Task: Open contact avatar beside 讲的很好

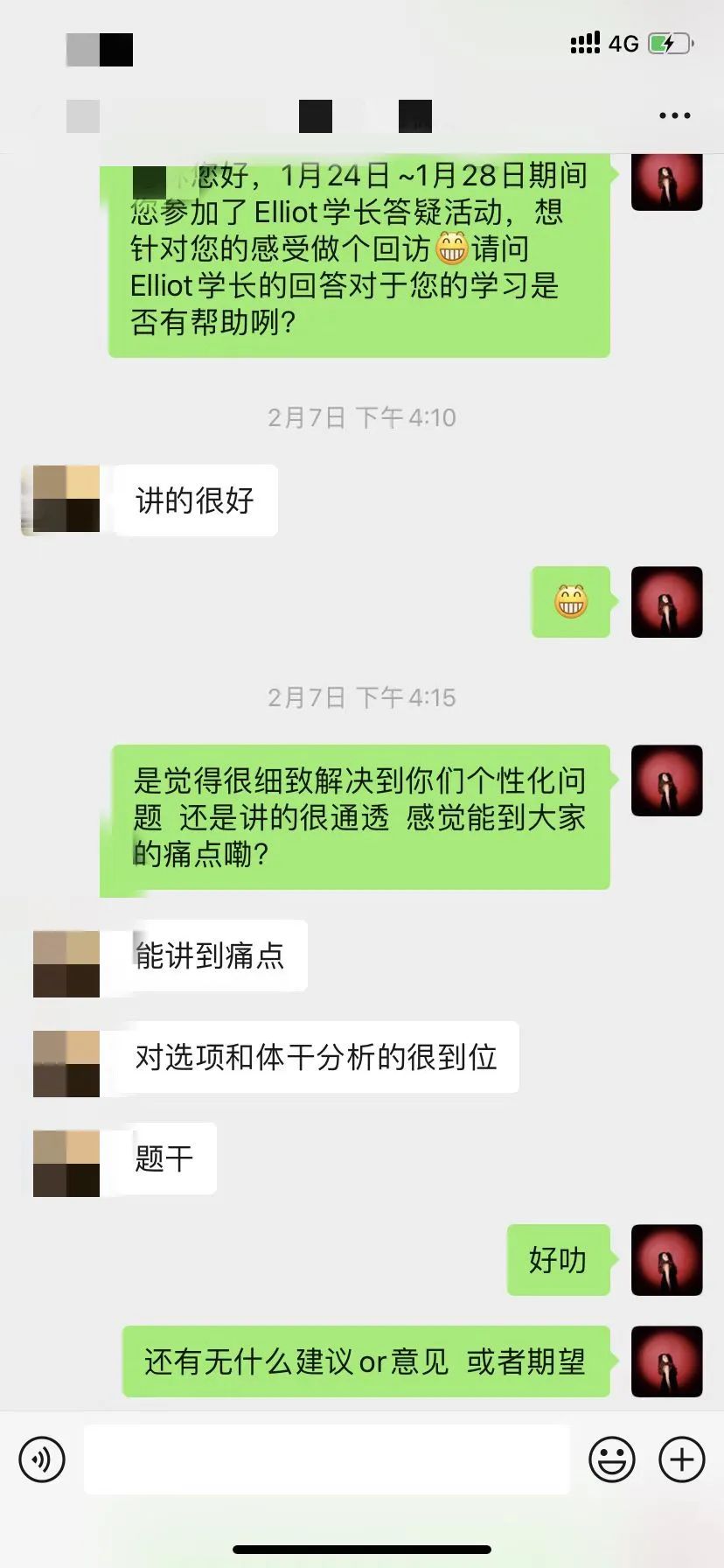Action: point(61,500)
